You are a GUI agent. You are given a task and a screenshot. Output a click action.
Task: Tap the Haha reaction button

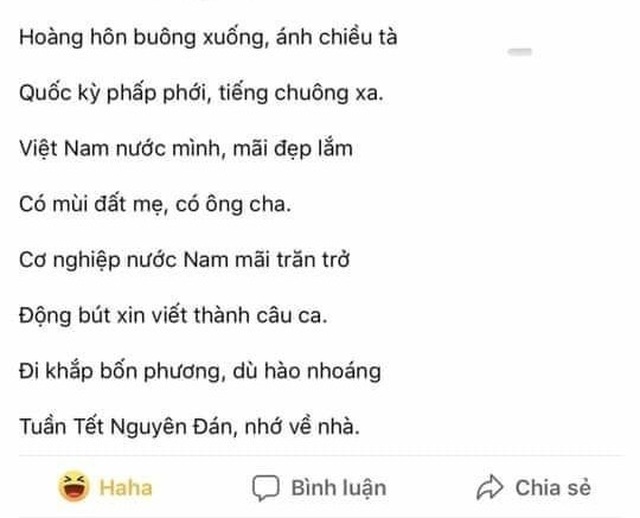[105, 487]
